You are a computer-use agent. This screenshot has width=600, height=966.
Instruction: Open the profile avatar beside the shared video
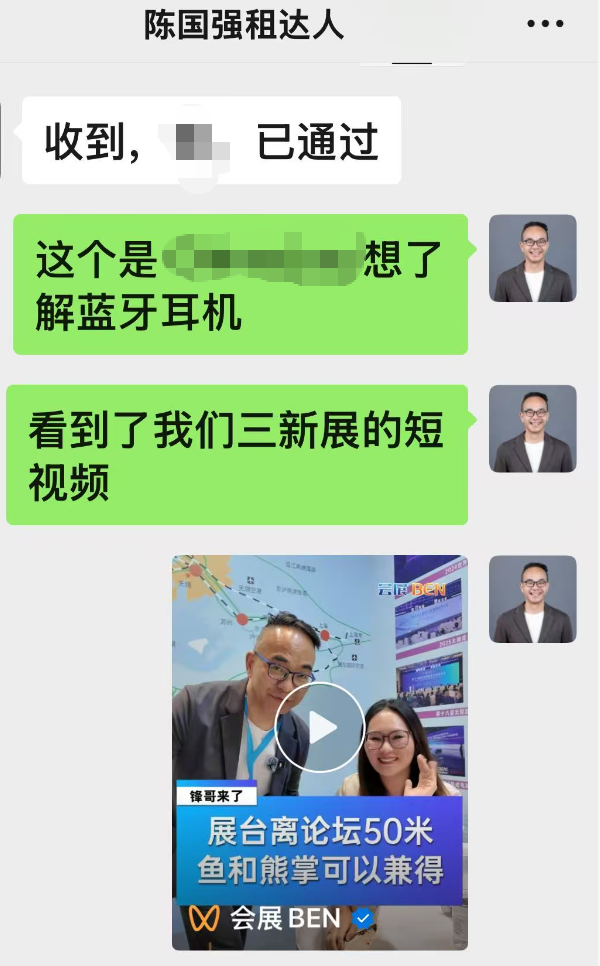[532, 598]
